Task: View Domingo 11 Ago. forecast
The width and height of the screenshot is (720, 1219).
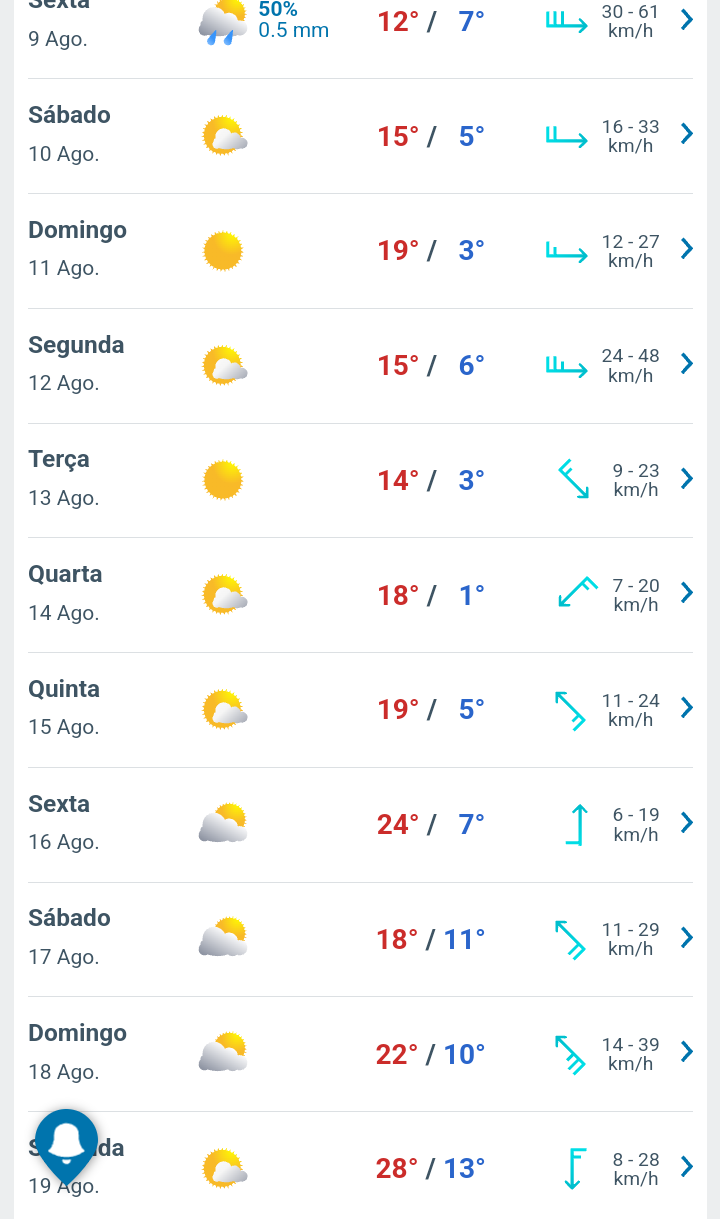Action: (x=360, y=251)
